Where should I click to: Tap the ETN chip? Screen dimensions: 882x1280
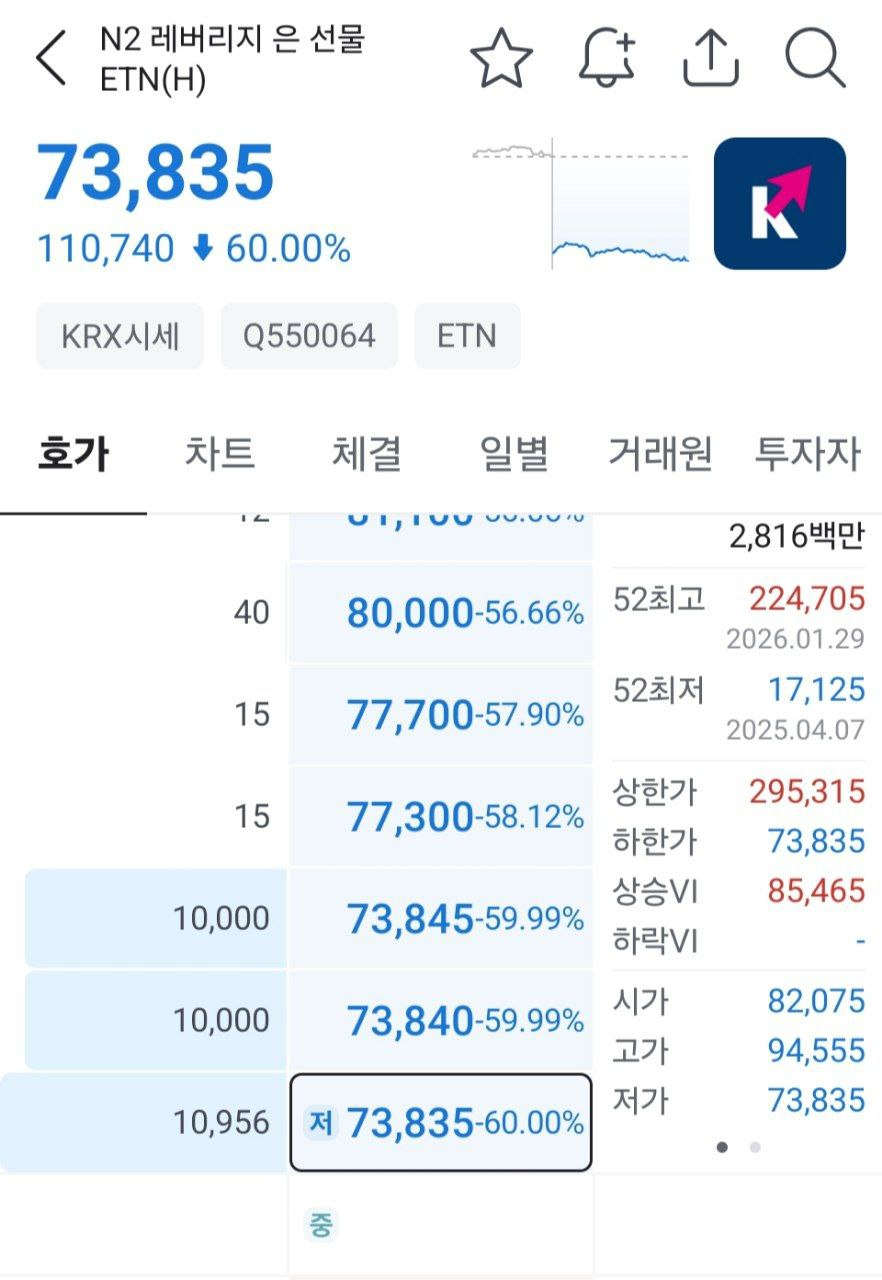(467, 336)
